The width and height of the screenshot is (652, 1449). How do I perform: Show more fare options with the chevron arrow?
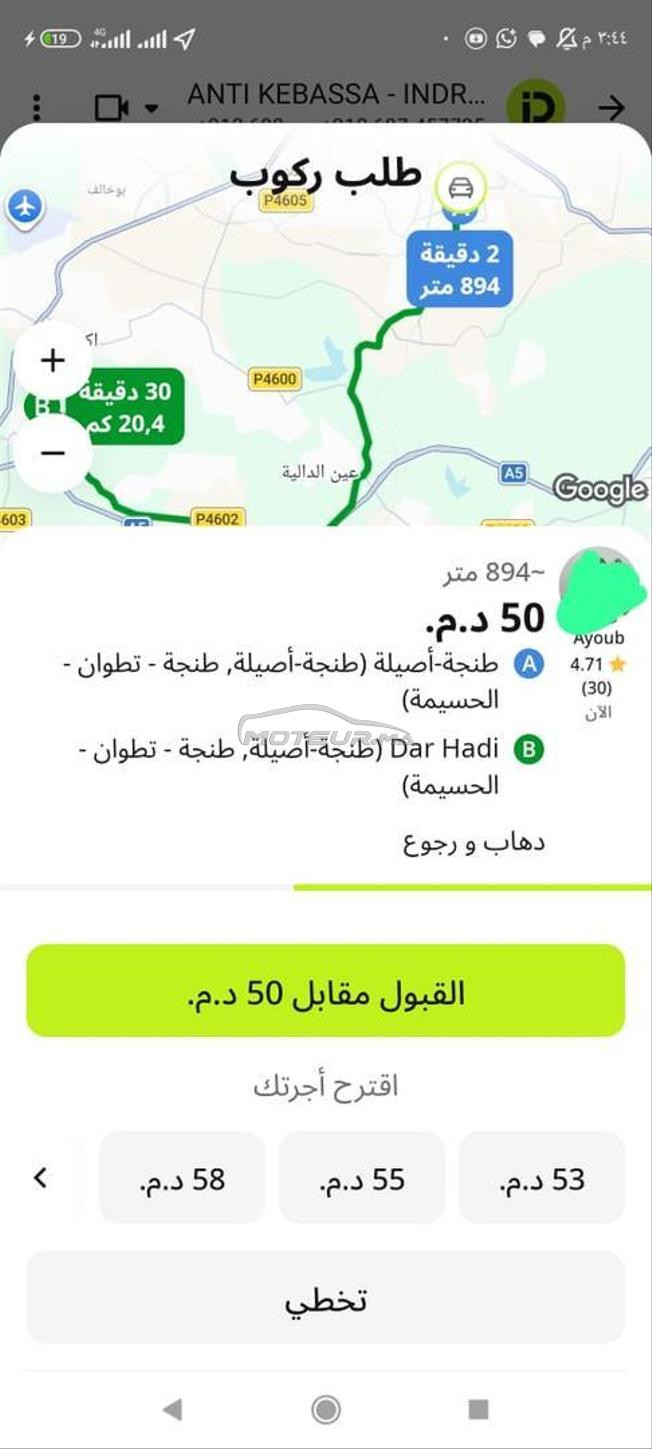(x=40, y=1178)
